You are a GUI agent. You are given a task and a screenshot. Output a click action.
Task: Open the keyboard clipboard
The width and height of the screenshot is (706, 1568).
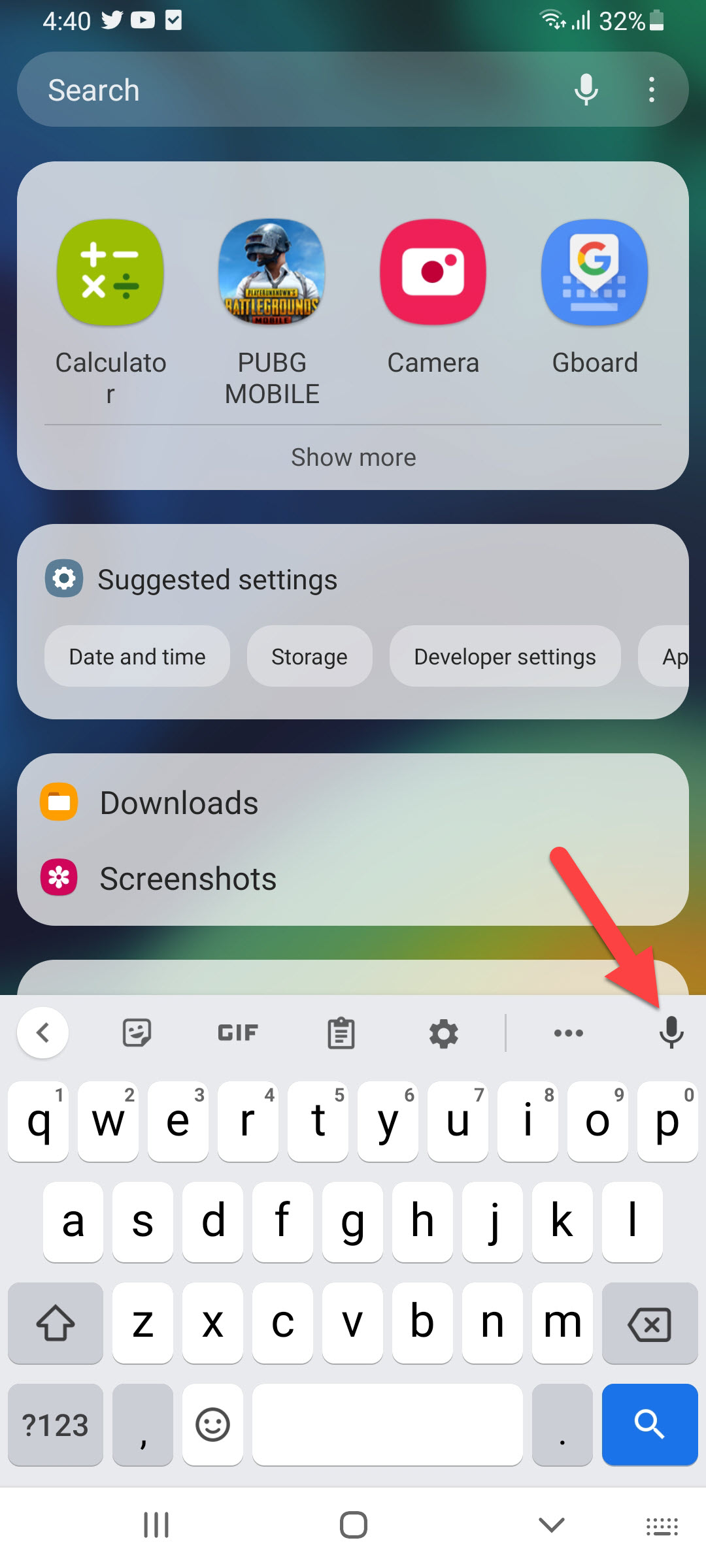click(341, 1034)
